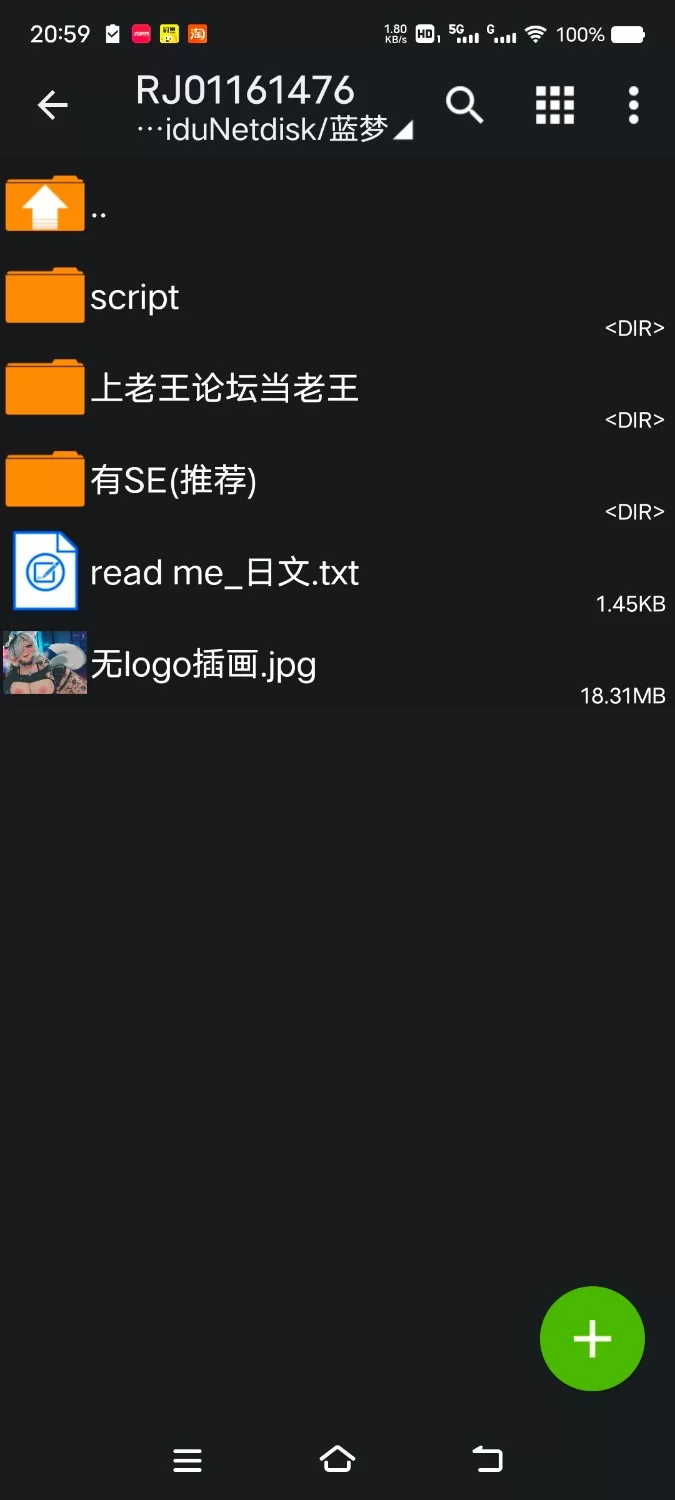Show recent apps from navigation bar
675x1500 pixels.
[188, 1460]
